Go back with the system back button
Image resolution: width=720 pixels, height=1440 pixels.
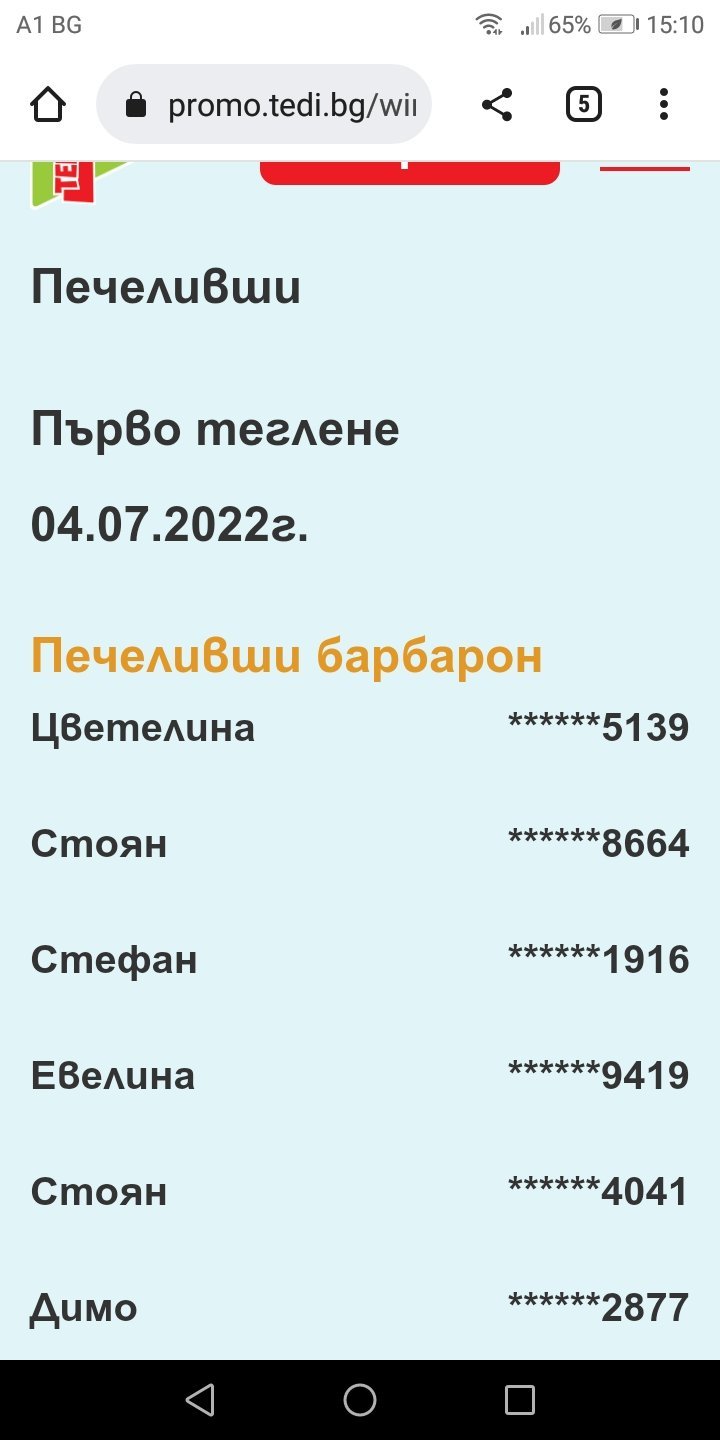click(x=200, y=1400)
